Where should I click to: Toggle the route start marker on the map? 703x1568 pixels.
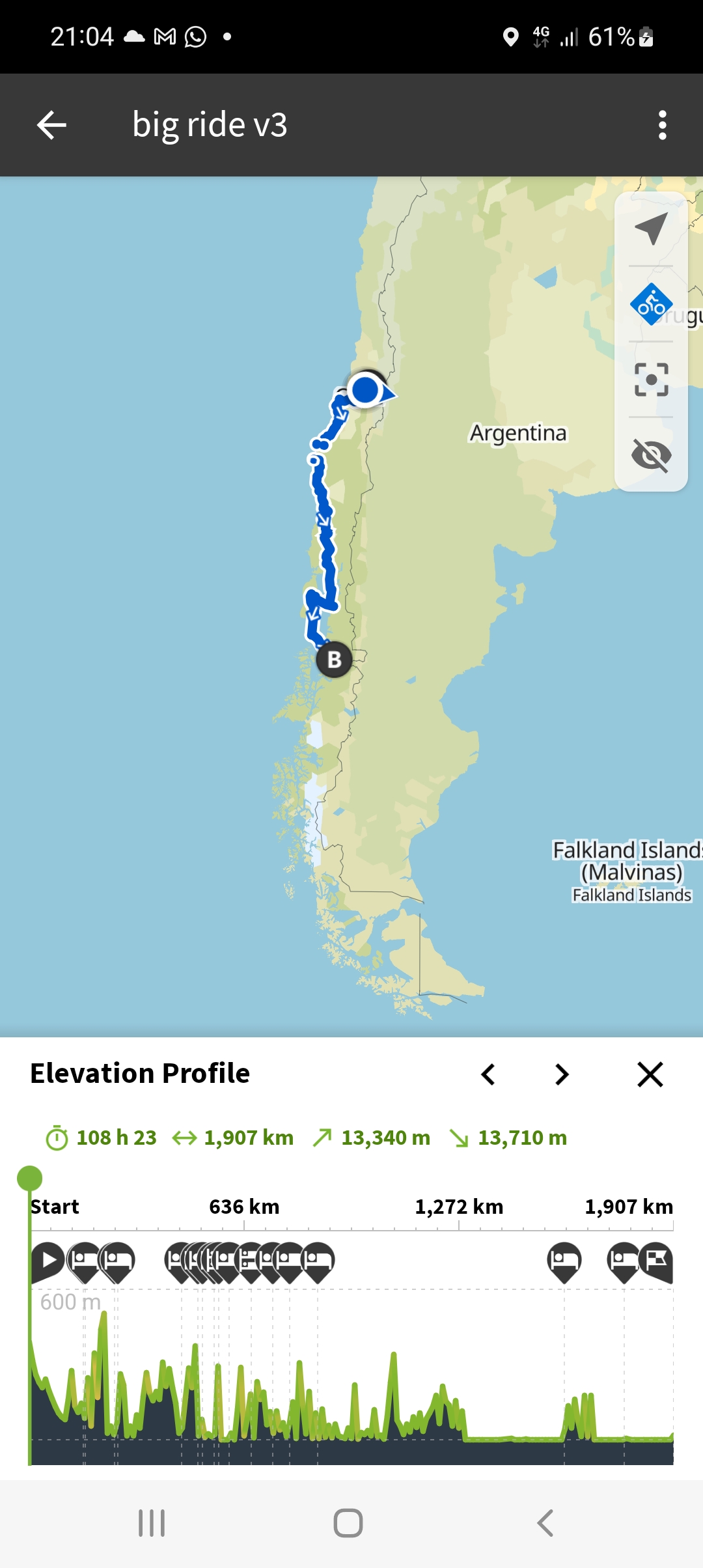pyautogui.click(x=365, y=389)
